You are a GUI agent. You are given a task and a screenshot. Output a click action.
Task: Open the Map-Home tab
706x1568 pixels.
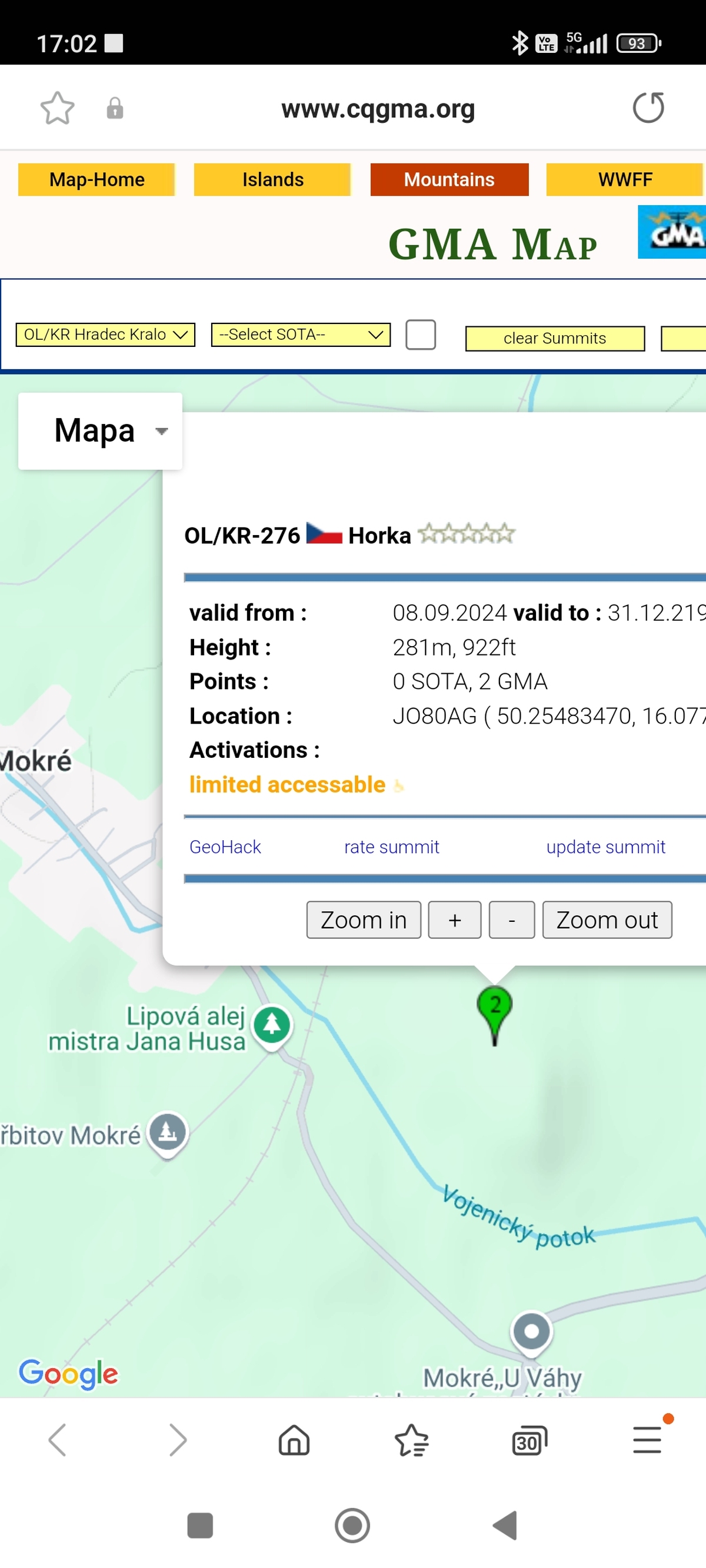tap(96, 179)
